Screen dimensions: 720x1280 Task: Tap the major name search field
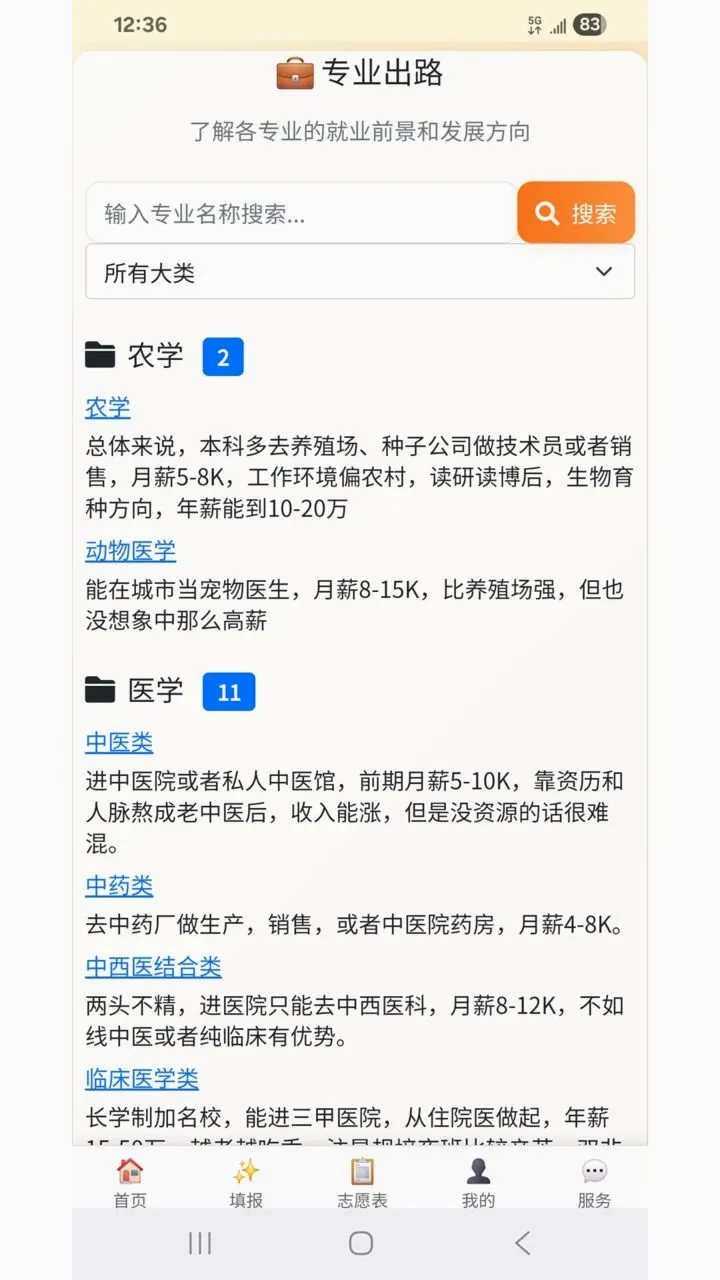tap(301, 213)
